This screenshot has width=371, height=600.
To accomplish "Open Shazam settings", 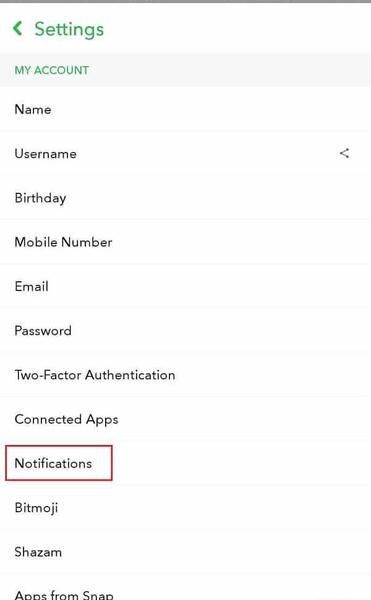I will pos(186,552).
